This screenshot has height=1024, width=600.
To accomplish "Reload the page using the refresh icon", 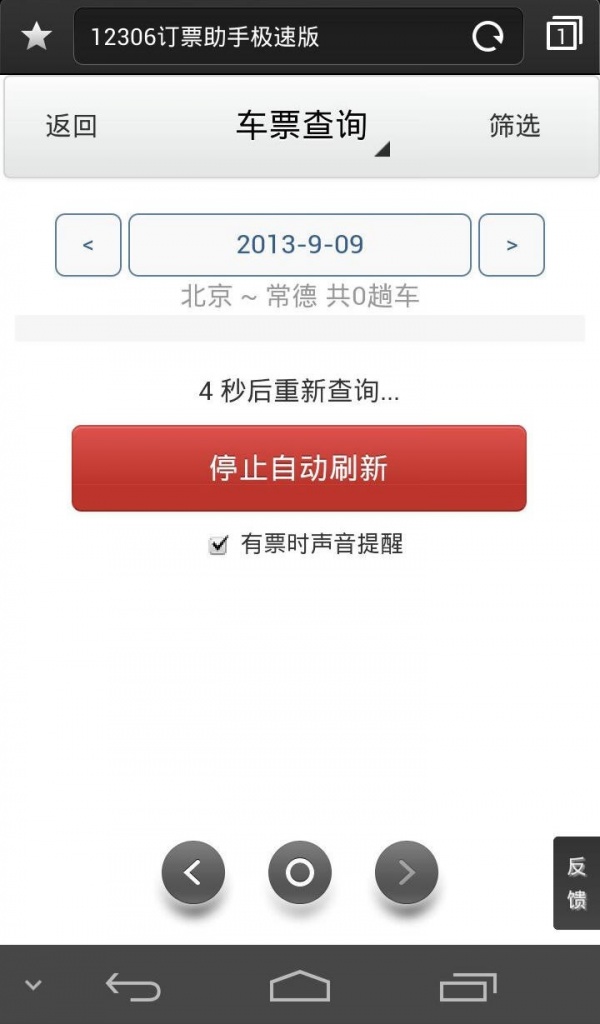I will tap(488, 37).
